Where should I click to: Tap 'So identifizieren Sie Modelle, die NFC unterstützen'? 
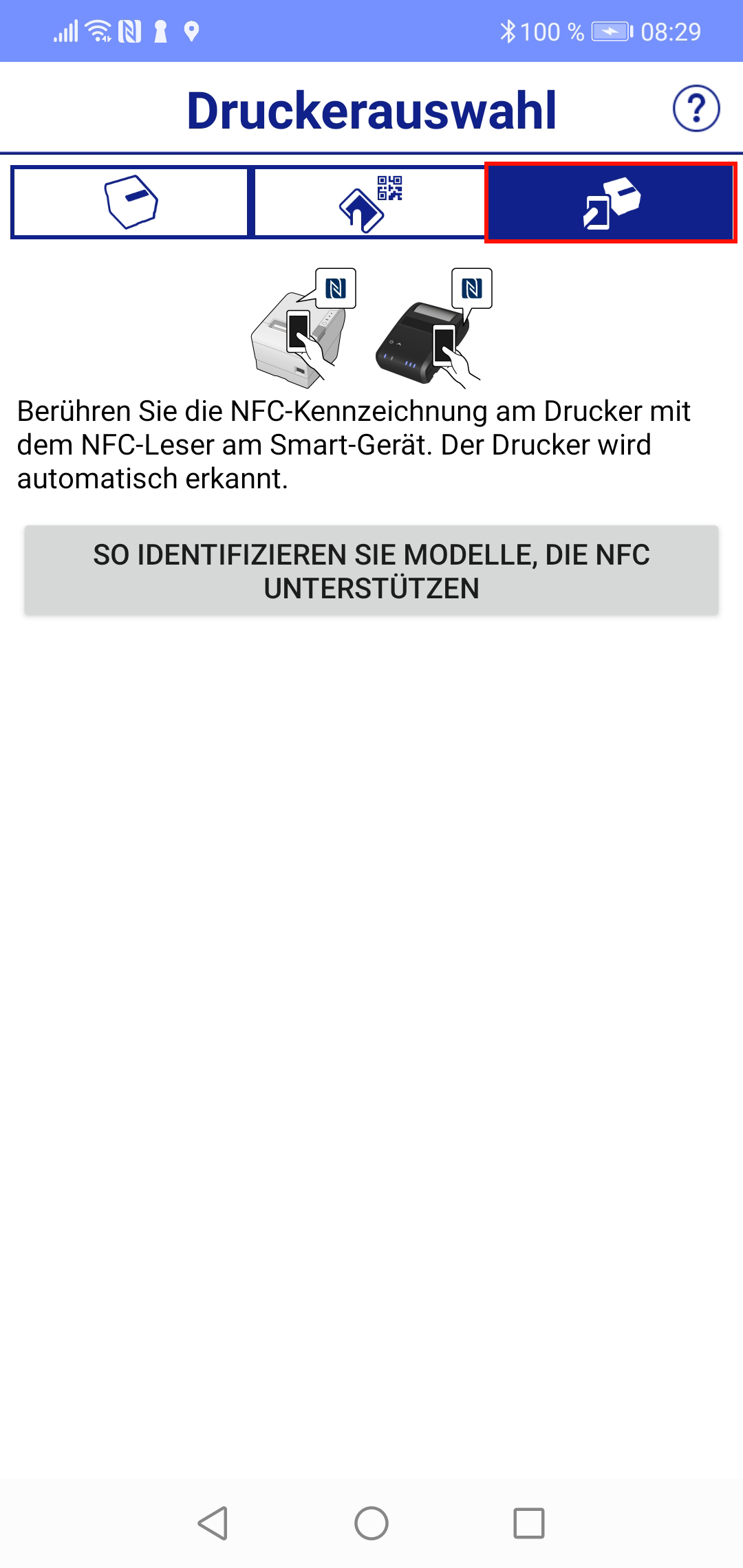(x=371, y=571)
